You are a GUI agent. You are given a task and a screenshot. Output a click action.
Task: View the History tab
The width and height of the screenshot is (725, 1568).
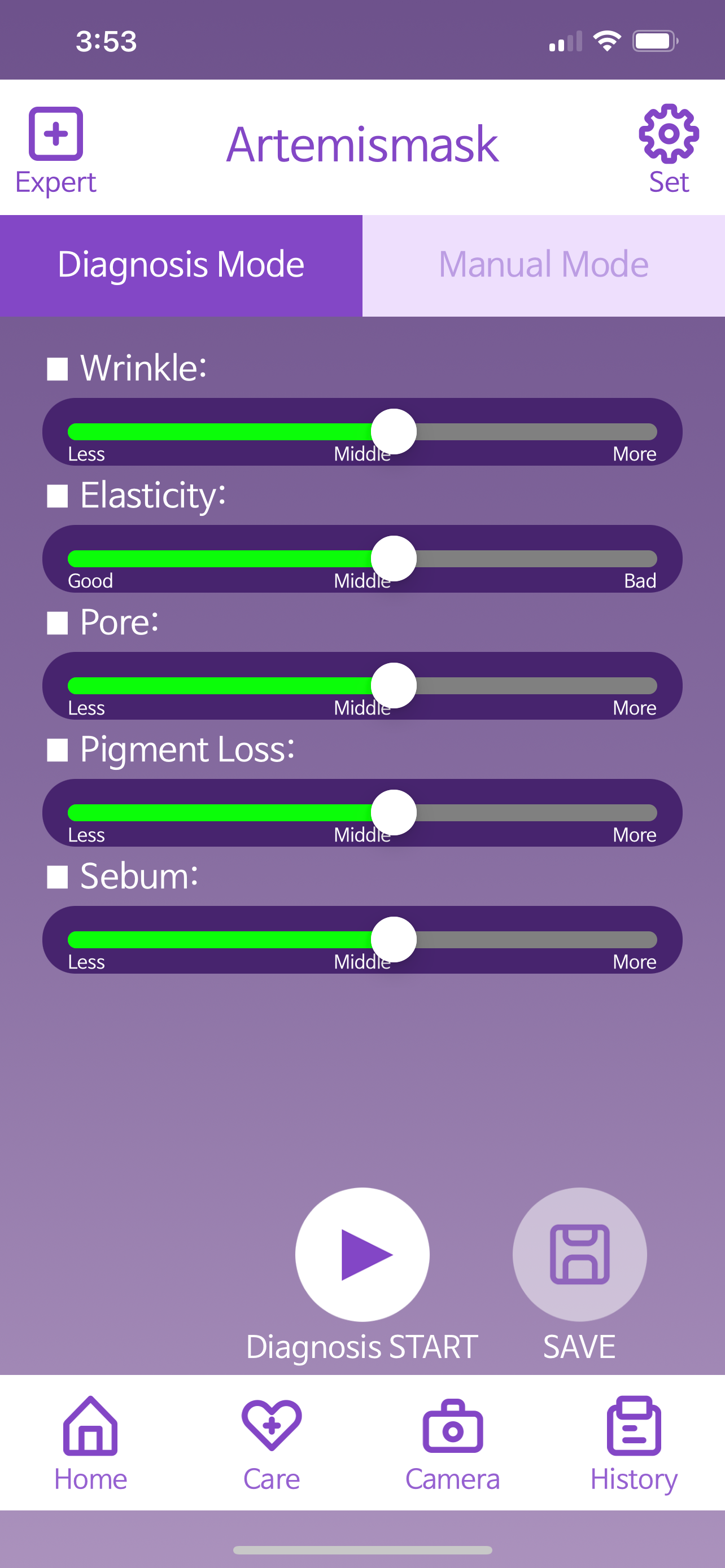[634, 1443]
